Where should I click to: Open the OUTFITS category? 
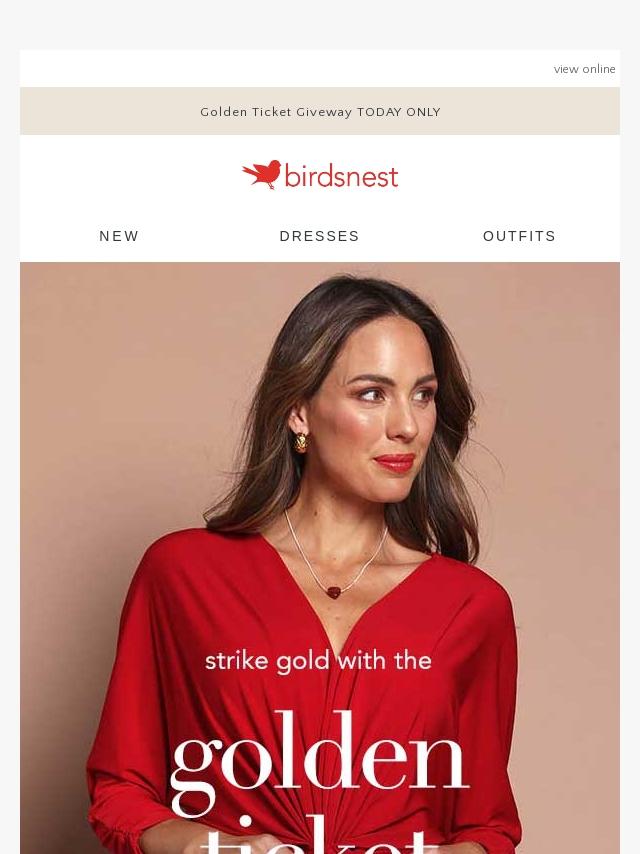tap(519, 236)
